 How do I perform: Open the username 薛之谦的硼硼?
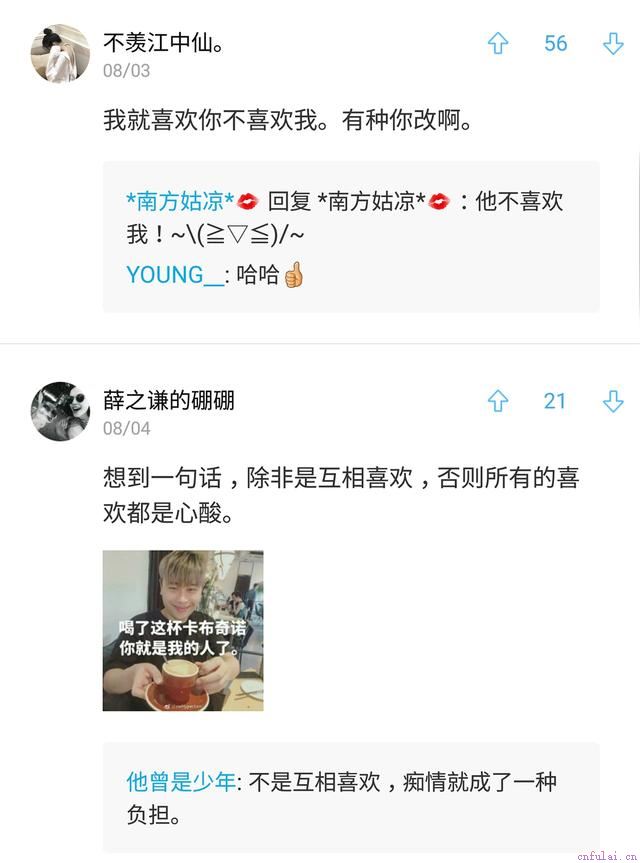[168, 400]
